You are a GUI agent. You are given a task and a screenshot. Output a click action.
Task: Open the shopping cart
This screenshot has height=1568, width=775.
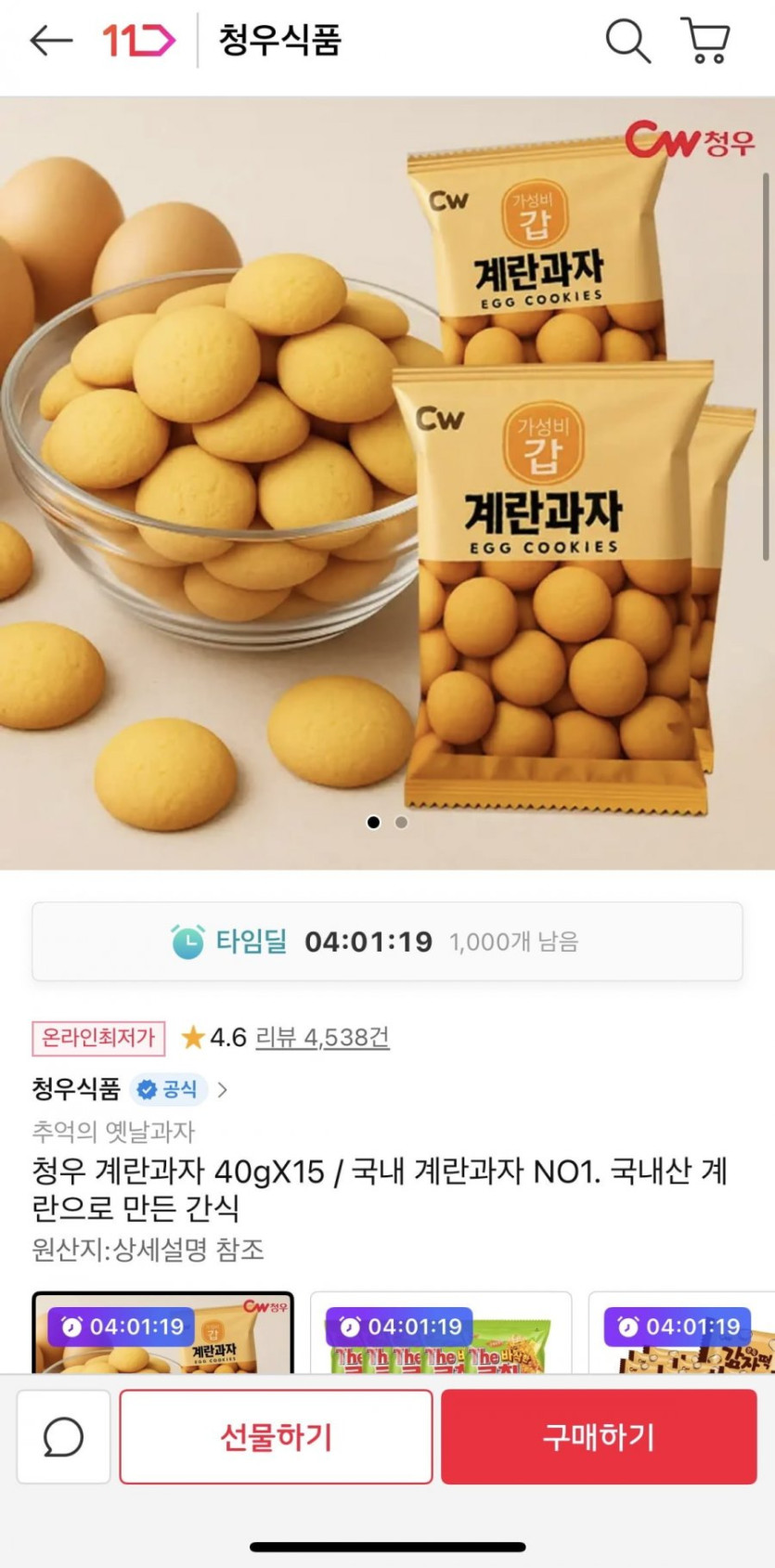(705, 41)
